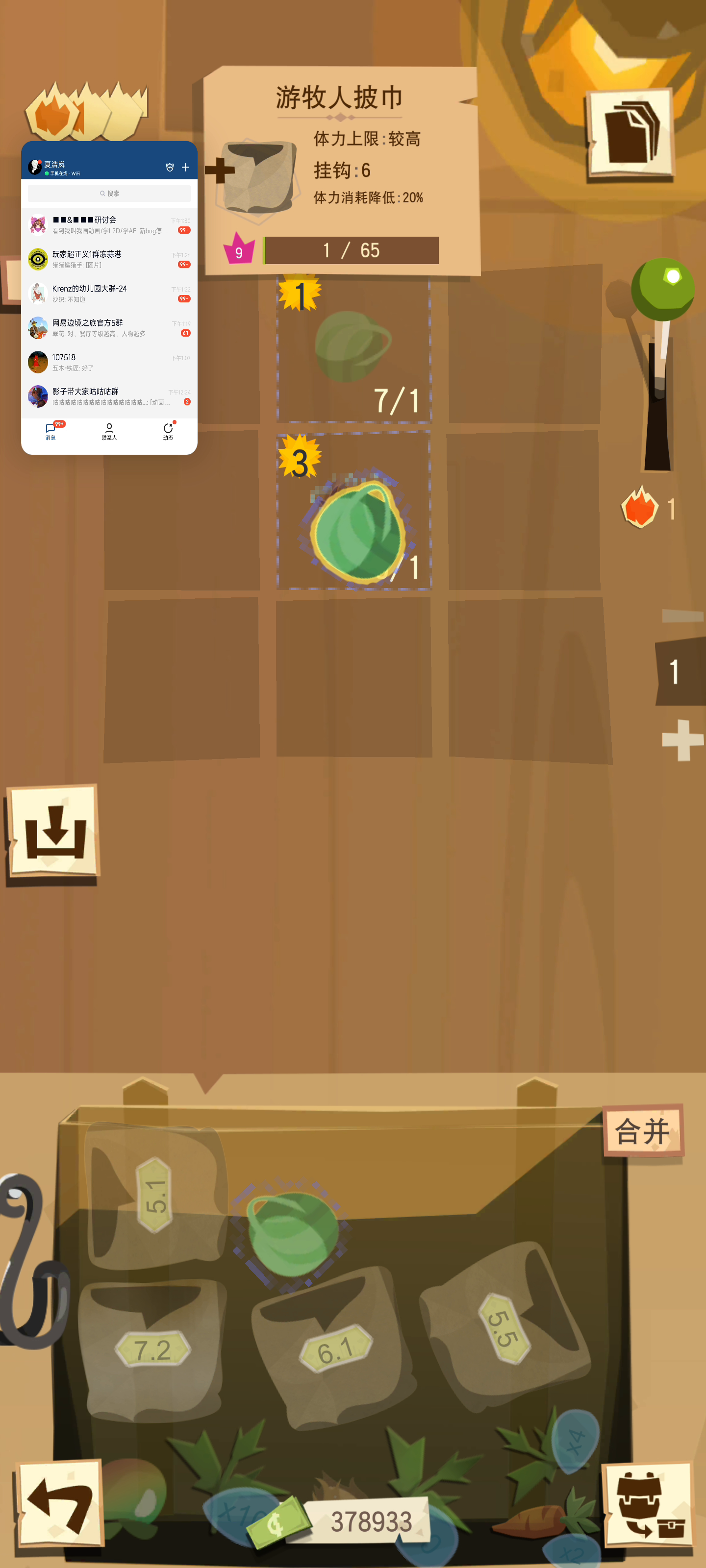Open the backpack transfer icon
This screenshot has height=1568, width=706.
tap(648, 1503)
